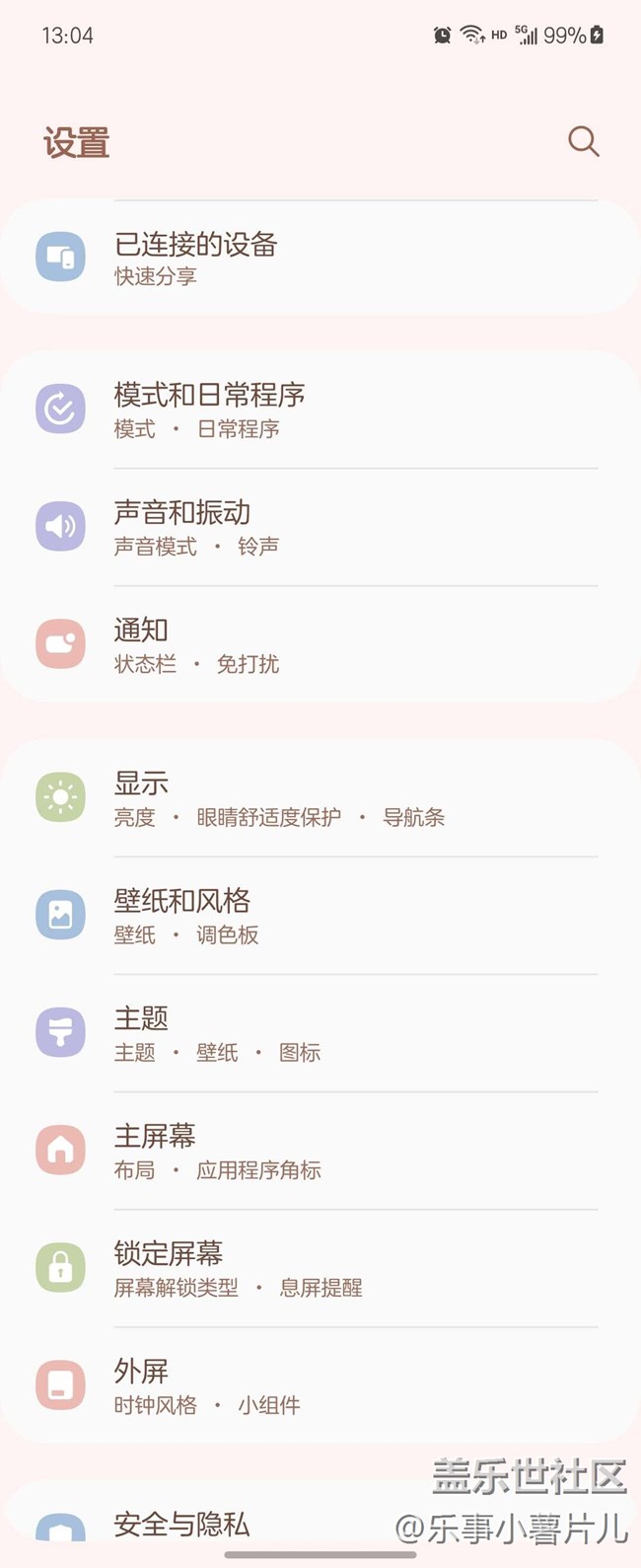Open 外屏 settings
The image size is (641, 1568).
coord(320,1384)
